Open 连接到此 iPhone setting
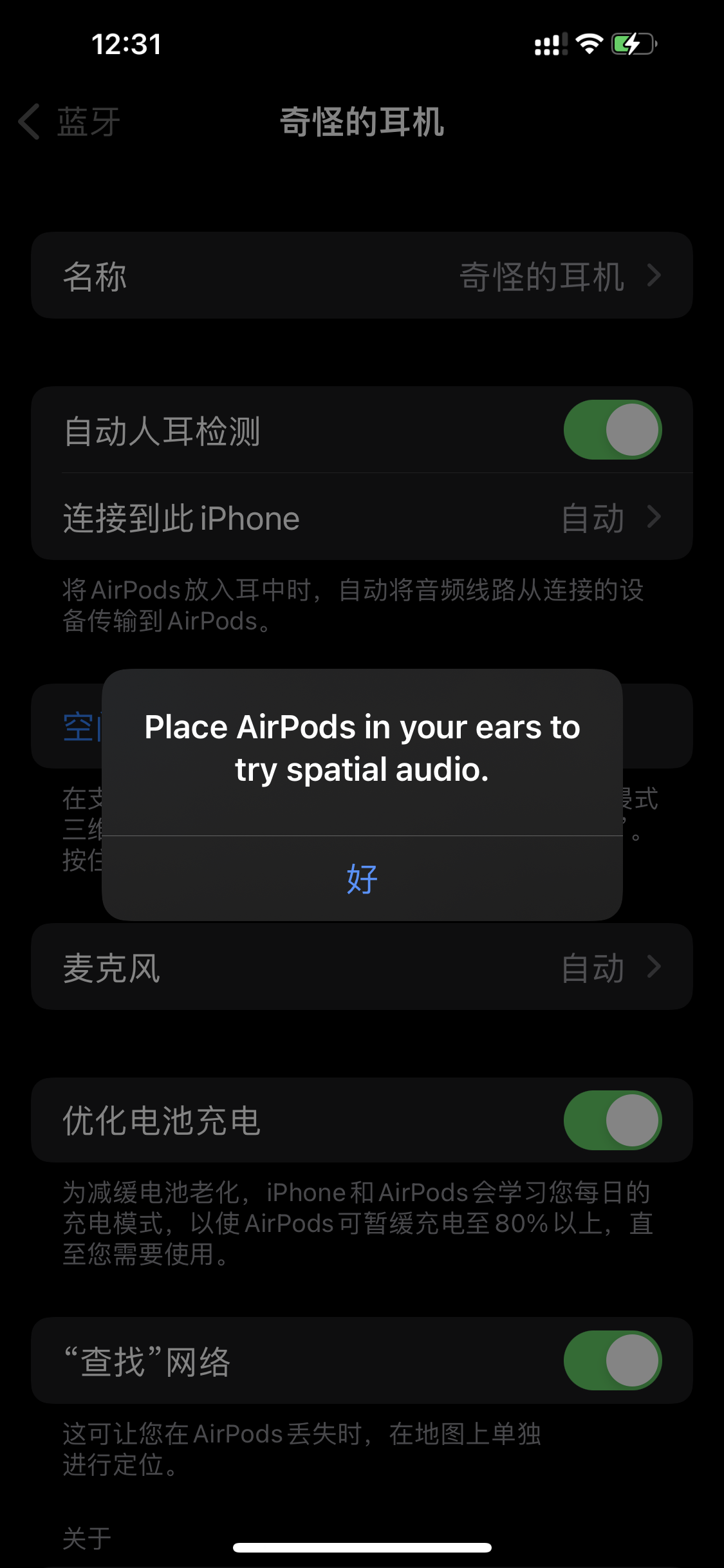 [x=362, y=518]
